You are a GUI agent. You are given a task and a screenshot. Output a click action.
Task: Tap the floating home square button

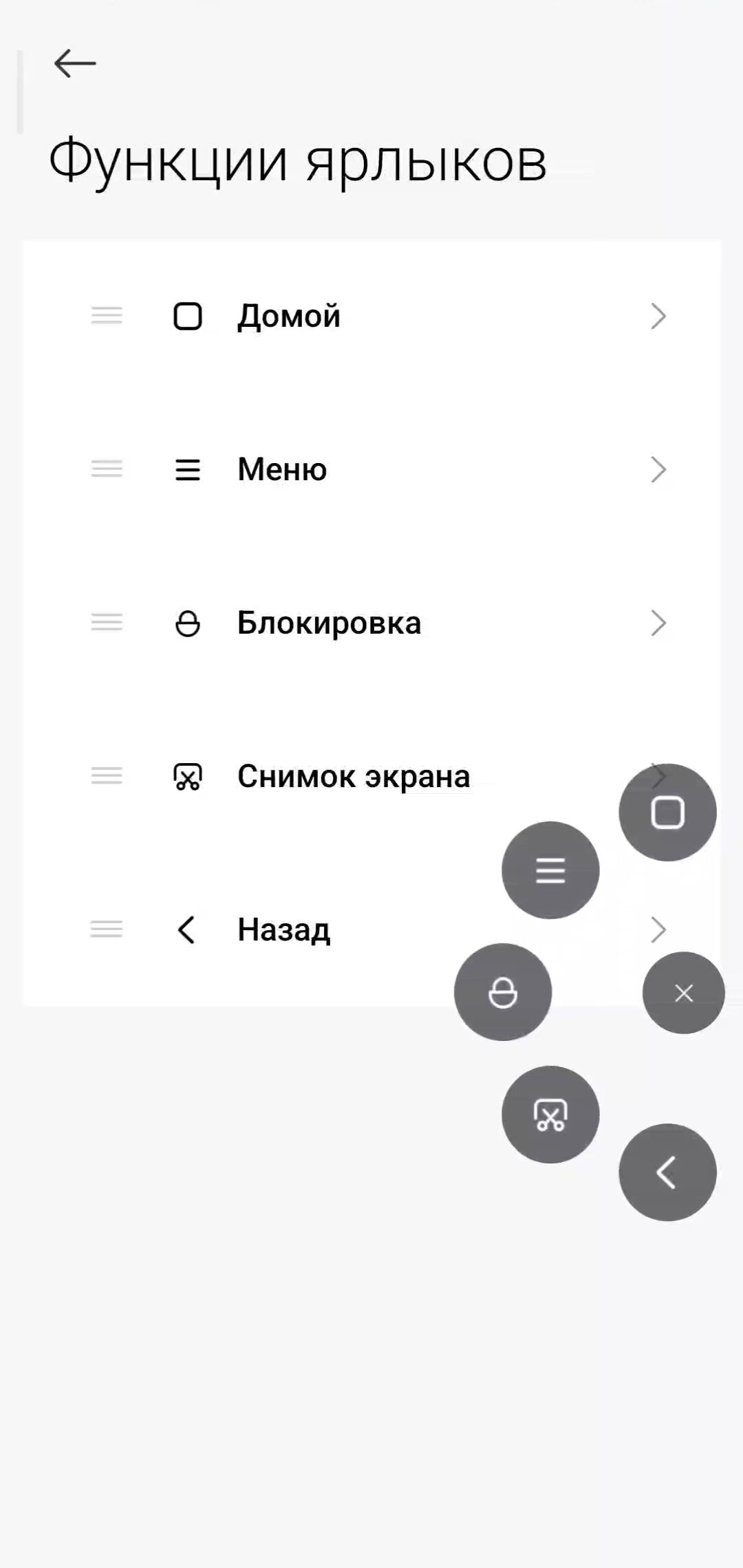click(x=667, y=813)
